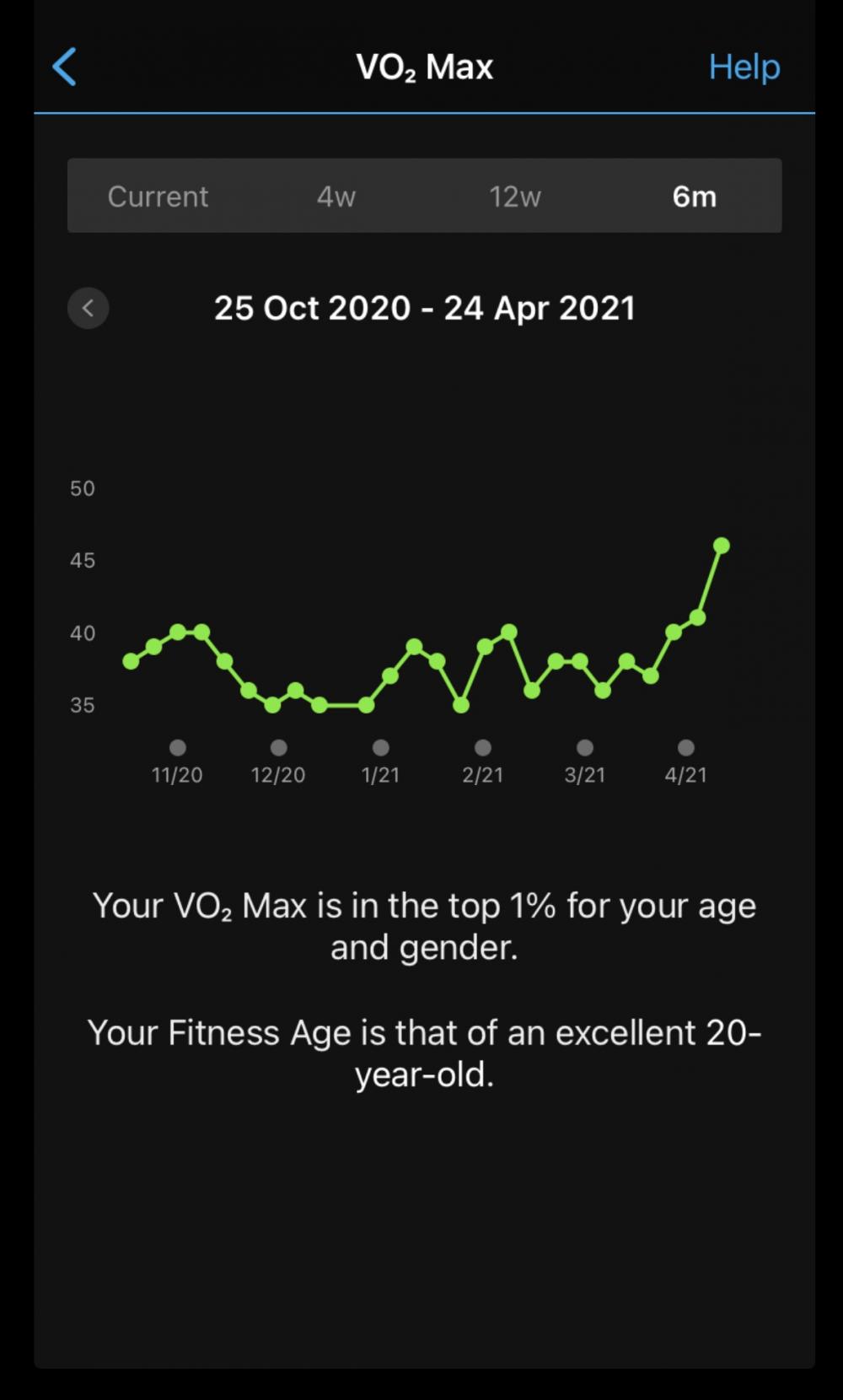Select the 4w time range
This screenshot has width=843, height=1400.
point(336,197)
